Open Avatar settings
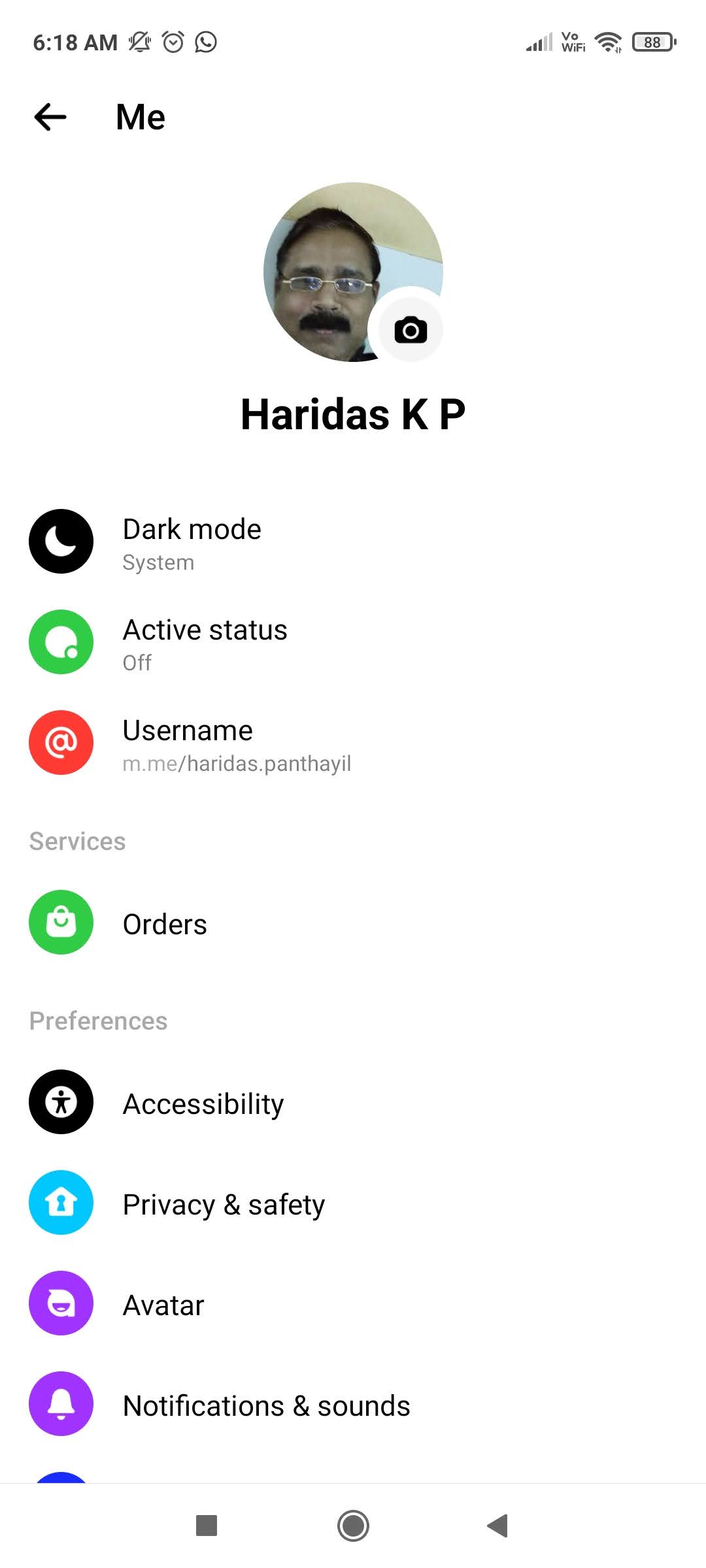Image resolution: width=706 pixels, height=1568 pixels. point(353,1304)
